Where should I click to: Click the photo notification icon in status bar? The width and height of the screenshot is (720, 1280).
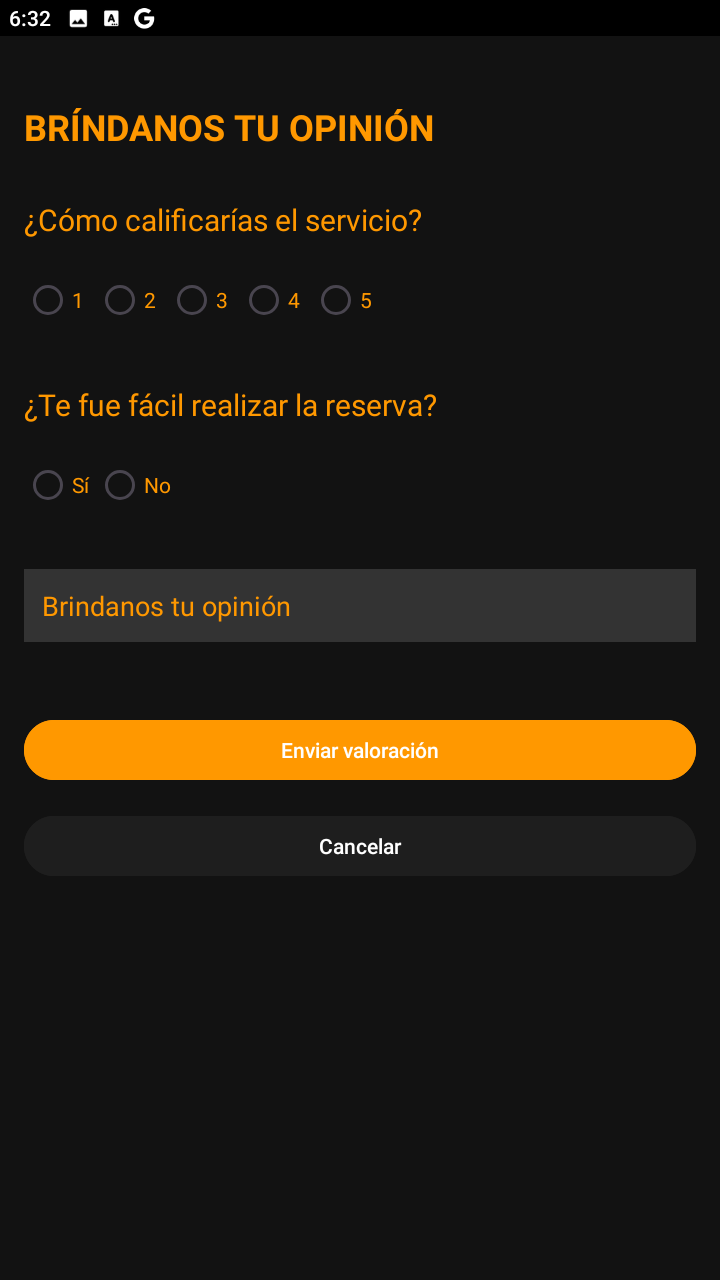pyautogui.click(x=78, y=17)
